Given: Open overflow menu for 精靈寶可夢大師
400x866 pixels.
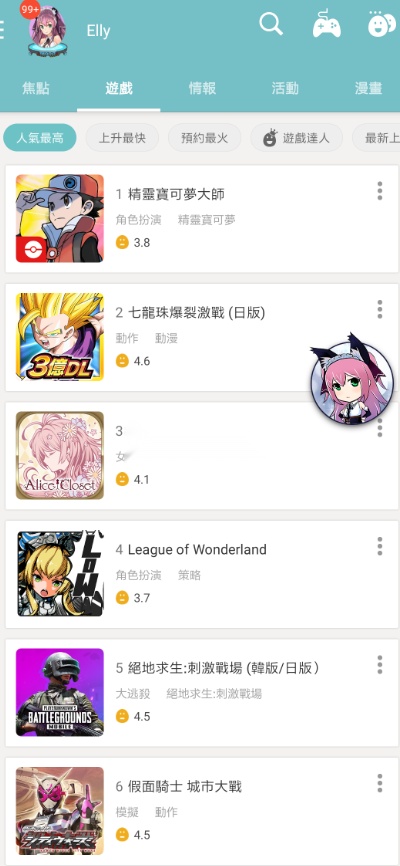Looking at the screenshot, I should [380, 191].
